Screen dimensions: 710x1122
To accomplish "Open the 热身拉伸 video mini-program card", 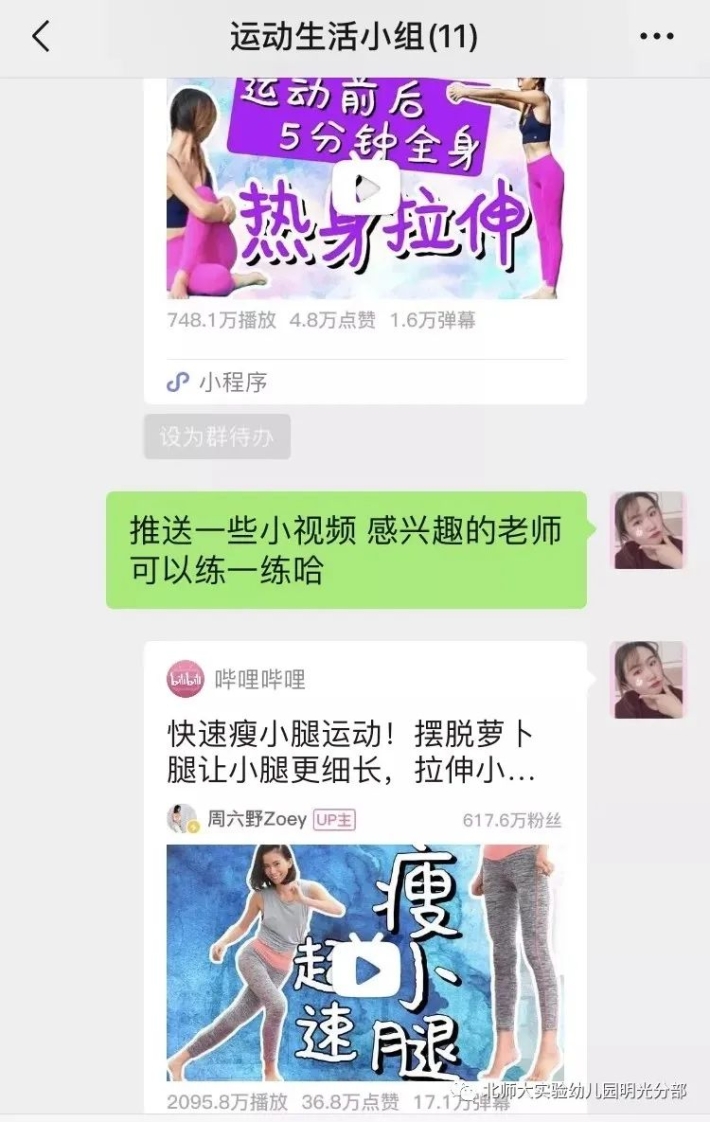I will click(365, 200).
